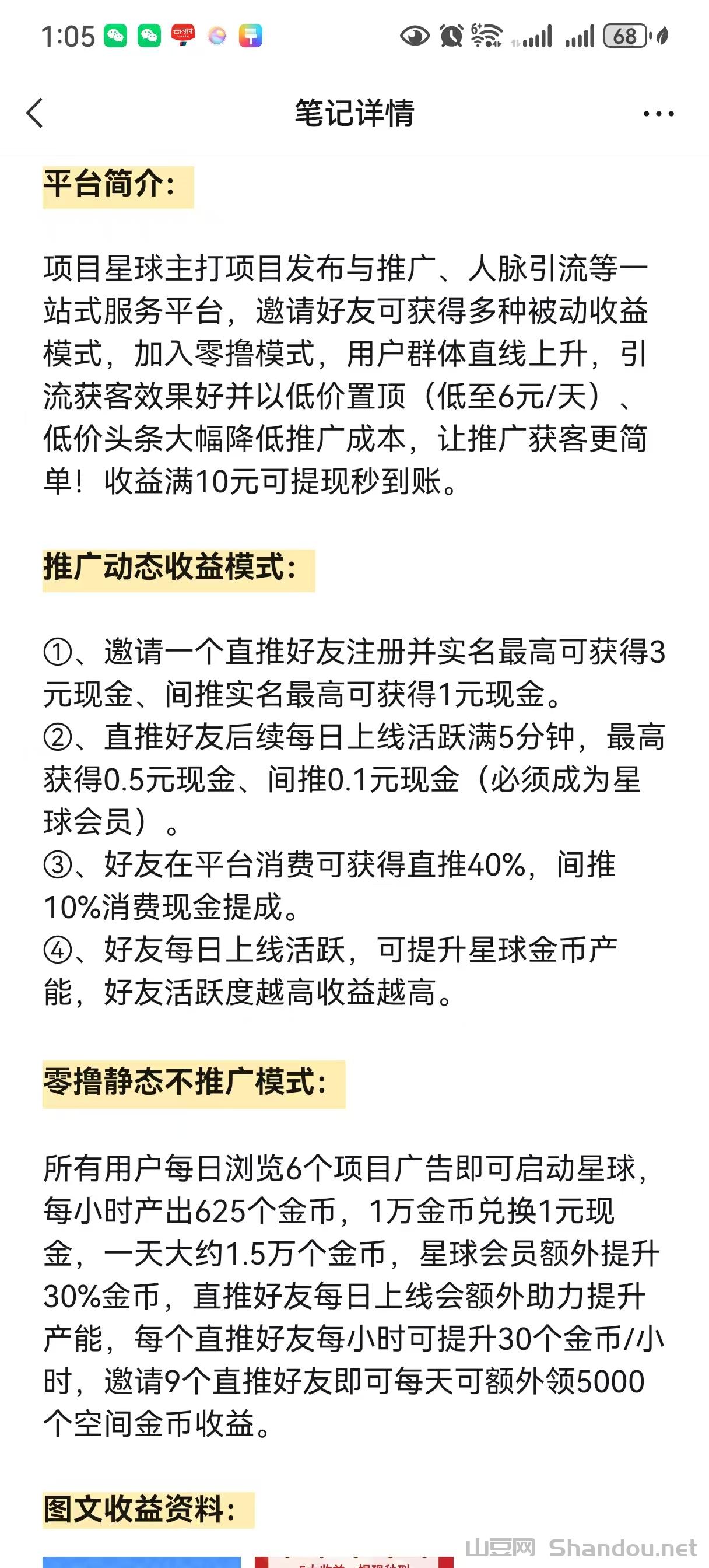Viewport: 709px width, 1568px height.
Task: Go back from the 笔记详情 page
Action: [36, 113]
